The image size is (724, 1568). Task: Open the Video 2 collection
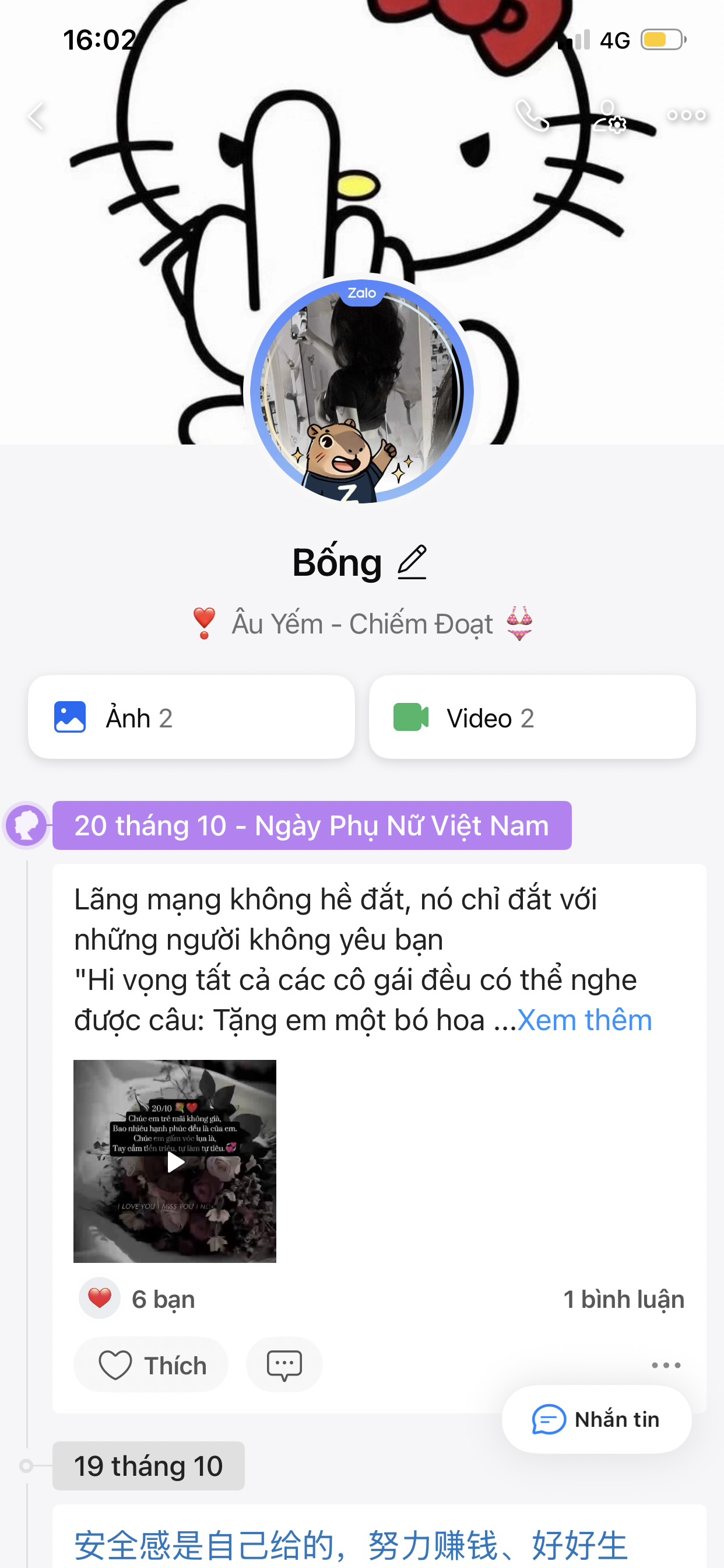532,717
